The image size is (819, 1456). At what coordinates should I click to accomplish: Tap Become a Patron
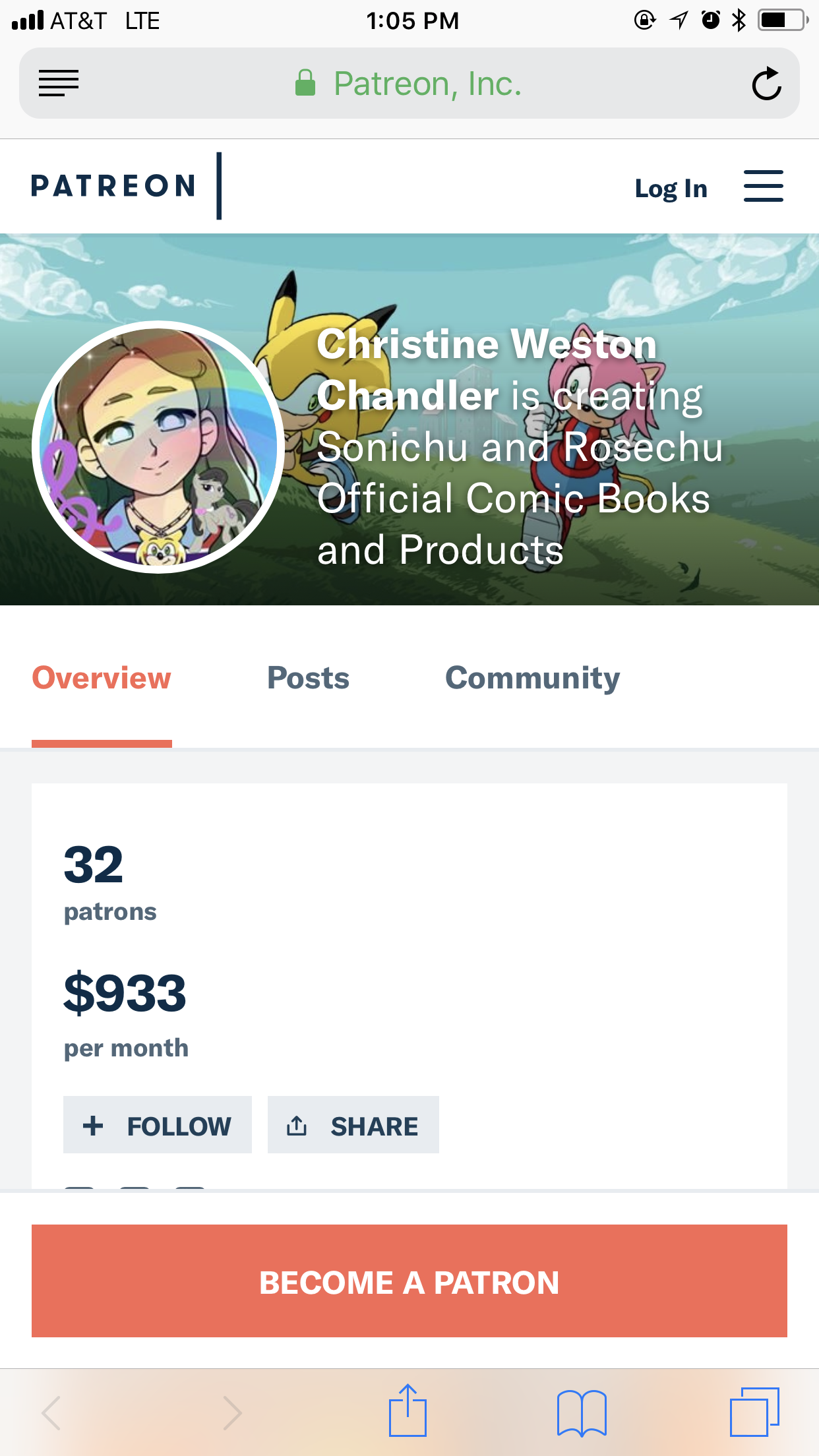[x=409, y=1281]
